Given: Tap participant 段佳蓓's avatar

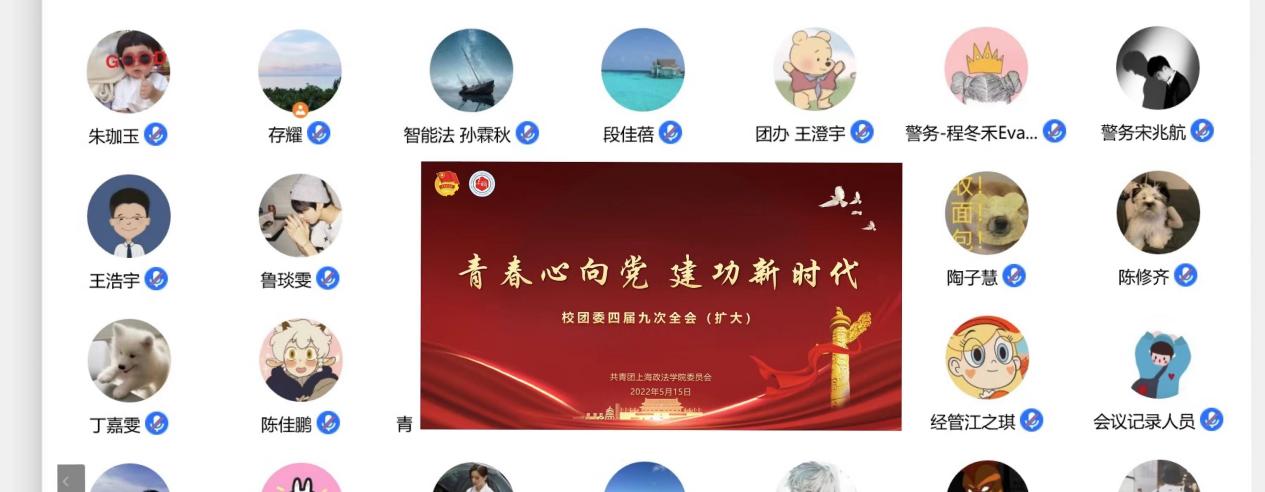Looking at the screenshot, I should (x=643, y=69).
